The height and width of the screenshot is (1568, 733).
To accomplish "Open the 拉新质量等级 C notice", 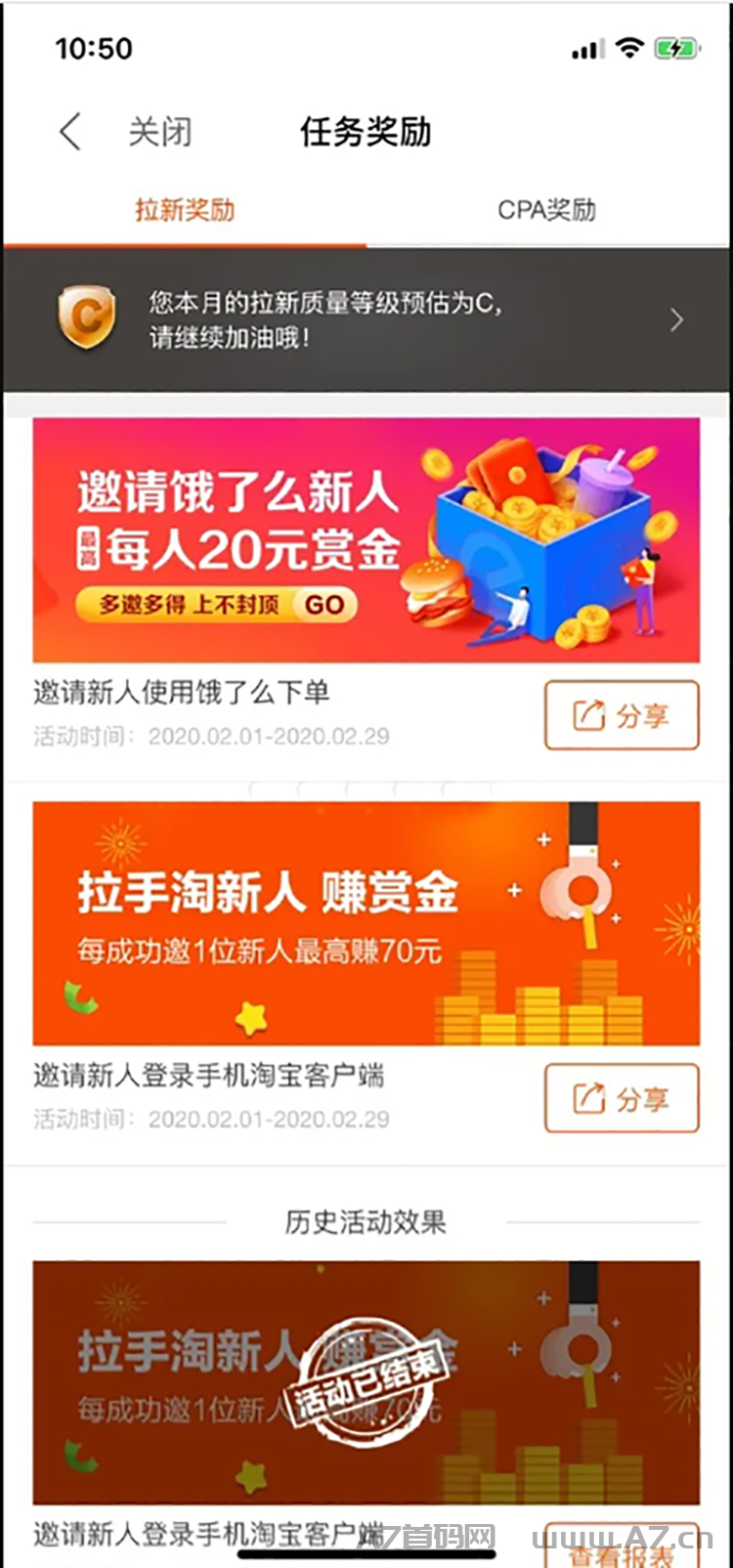I will (366, 319).
